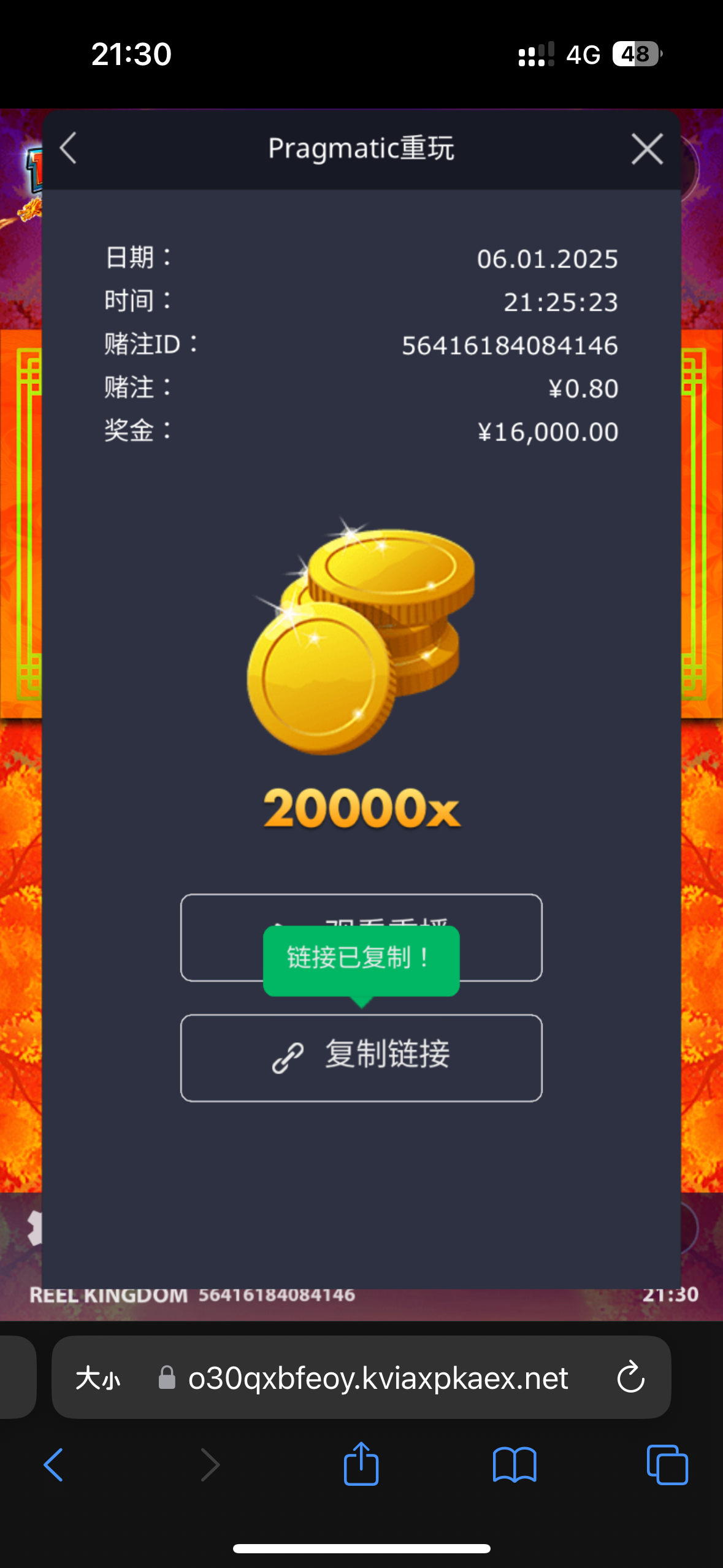Image resolution: width=723 pixels, height=1568 pixels.
Task: Open the page size settings (大小)
Action: [98, 1378]
